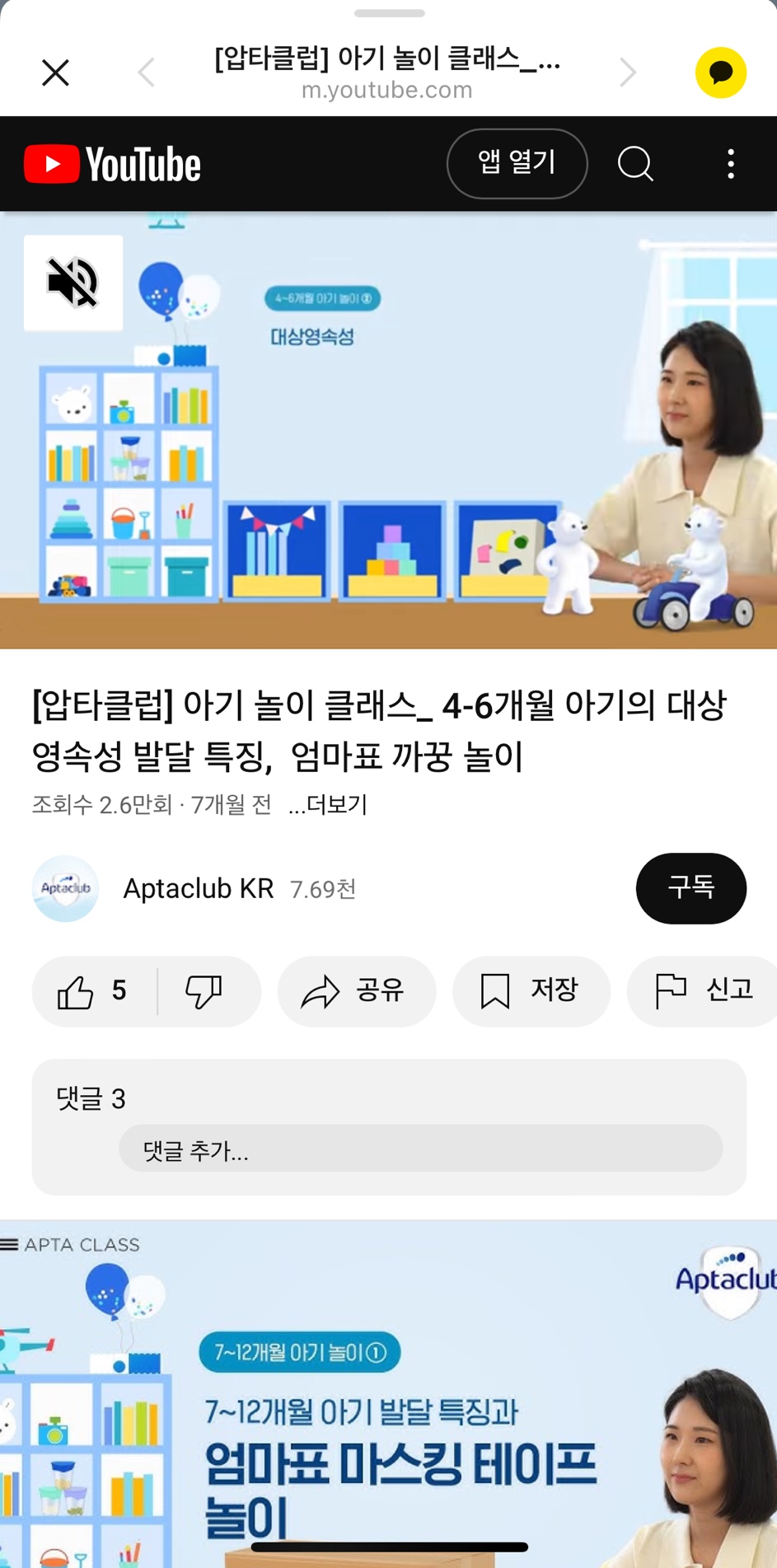Report the video with 신고
This screenshot has height=1568, width=777.
click(703, 991)
